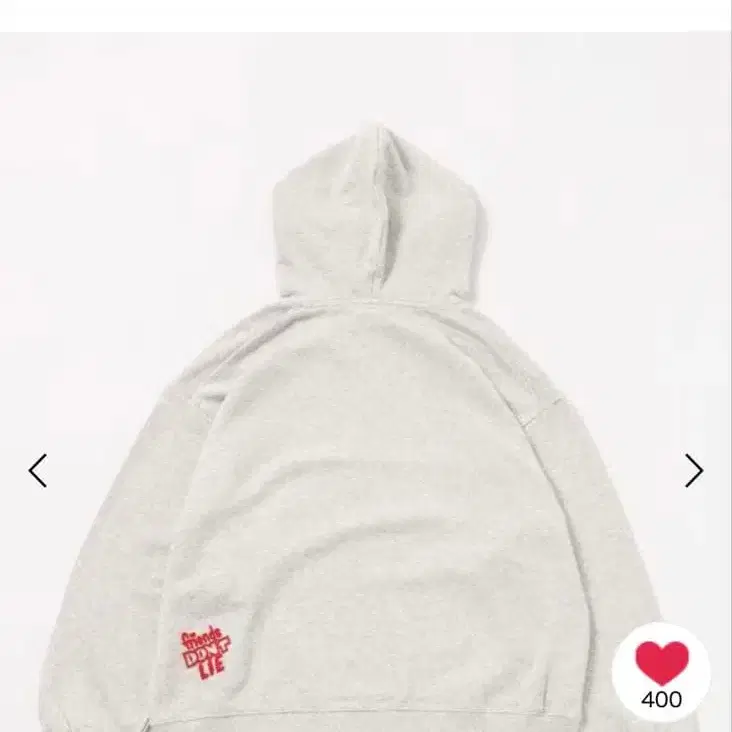The height and width of the screenshot is (732, 732).
Task: Go to the previous product image
Action: coord(38,470)
